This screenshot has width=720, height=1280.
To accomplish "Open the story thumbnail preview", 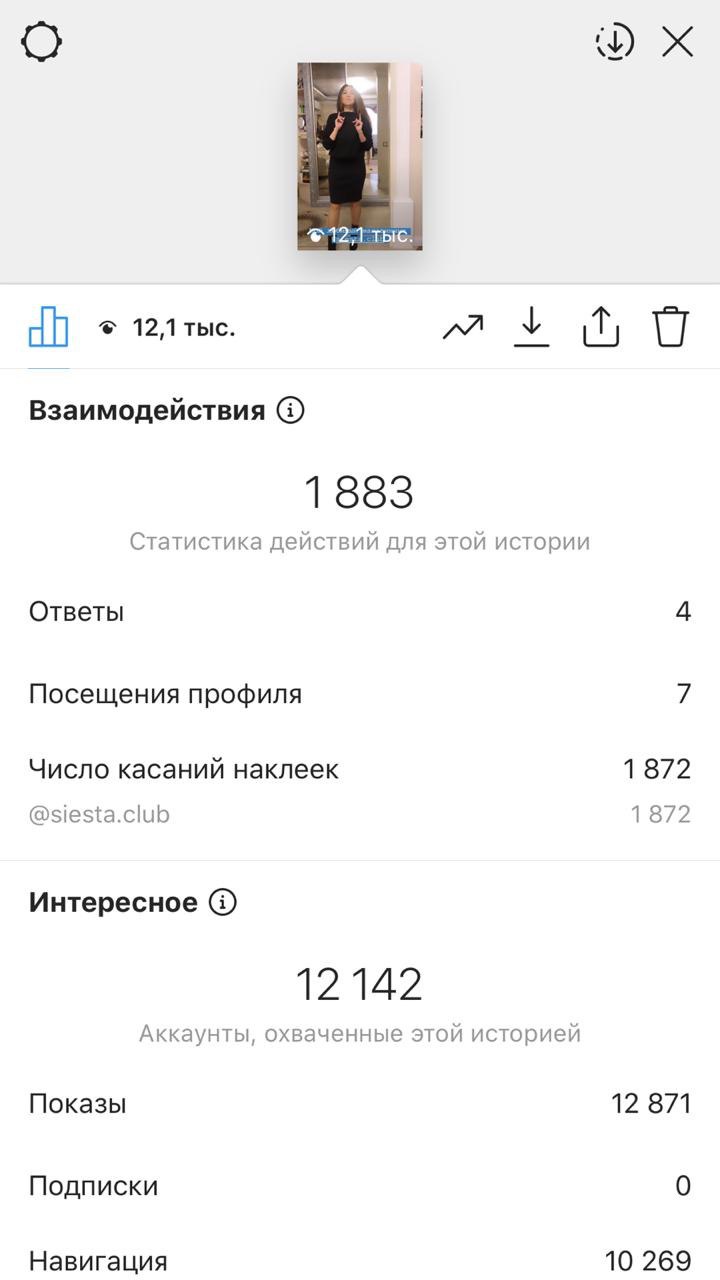I will pos(360,156).
